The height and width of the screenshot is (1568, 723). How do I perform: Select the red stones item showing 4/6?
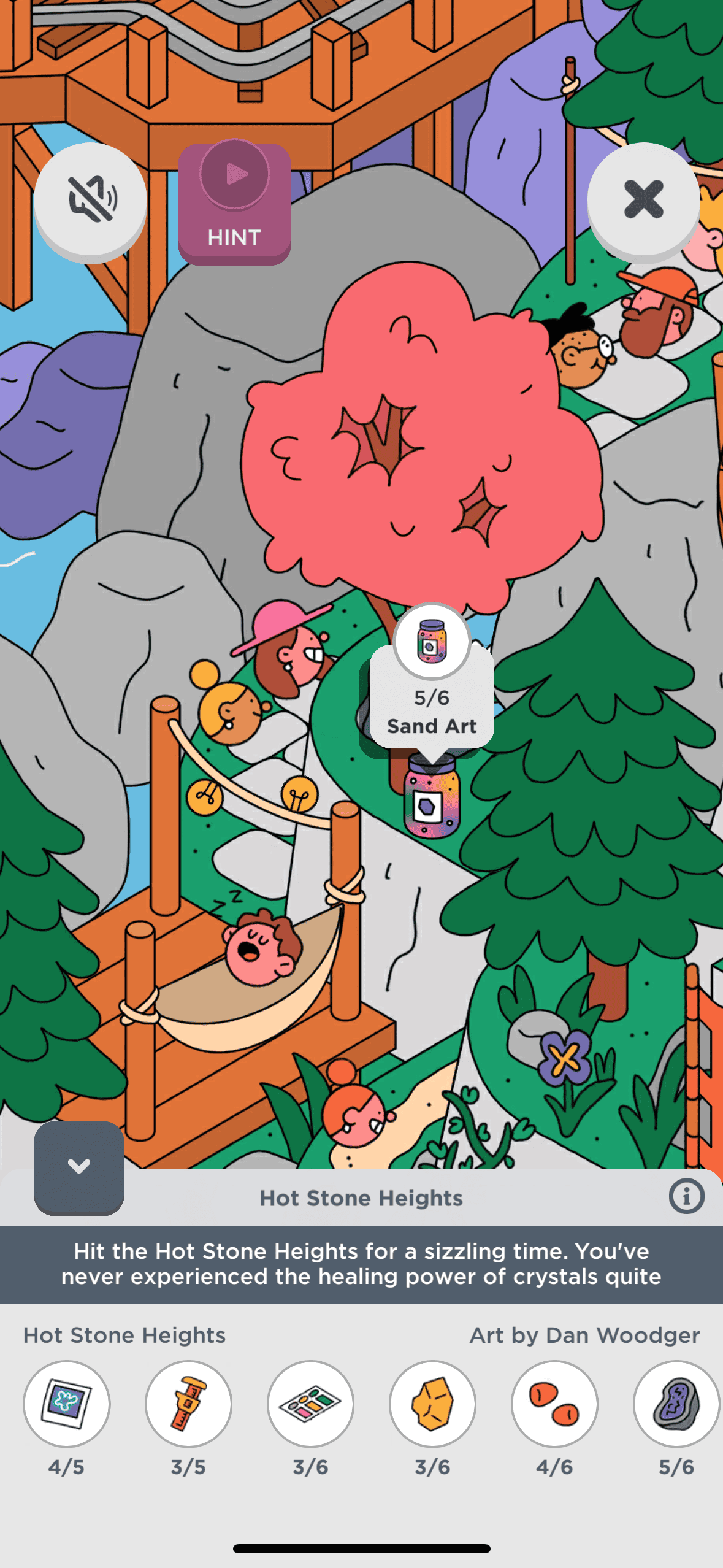(x=554, y=1404)
